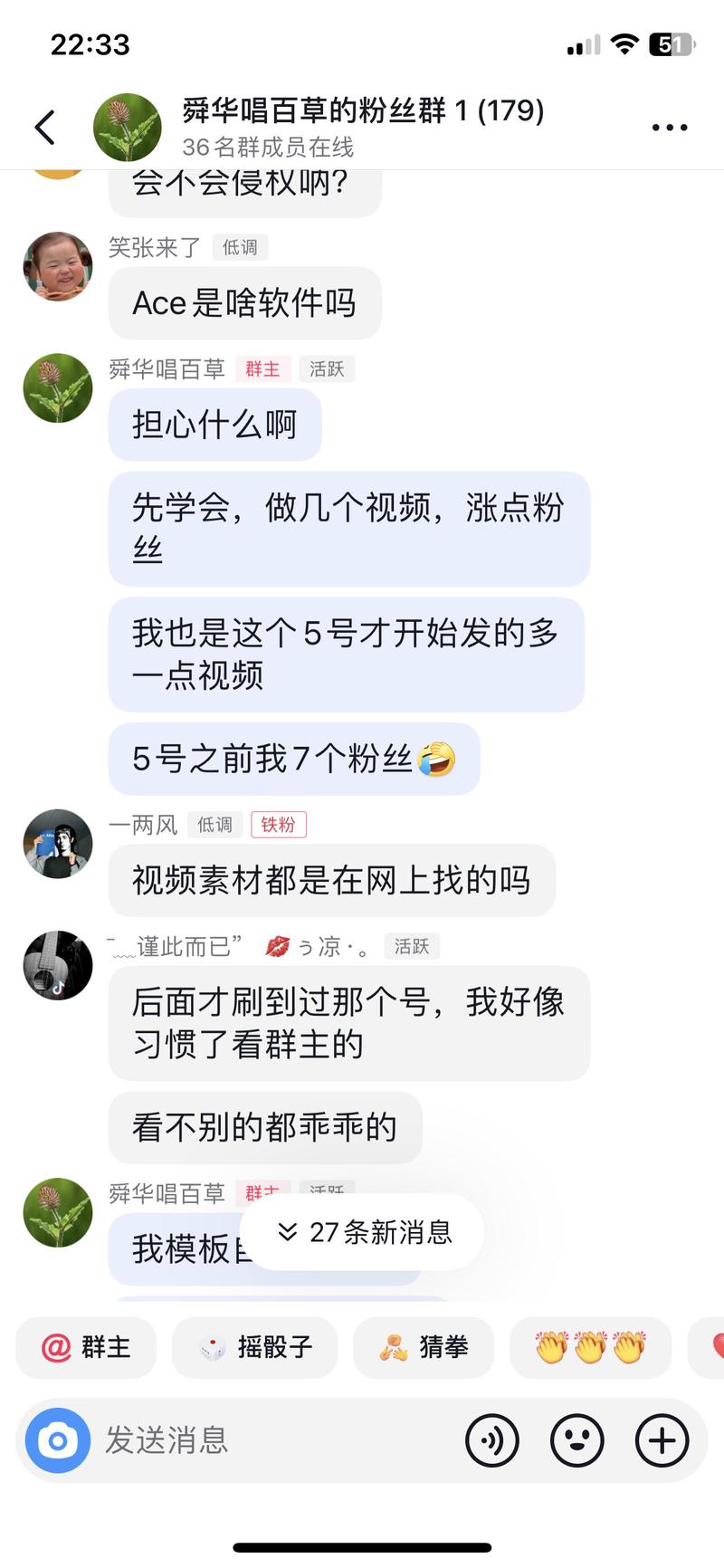Tap the @群主 quick chip
Viewport: 724px width, 1568px height.
[86, 1347]
